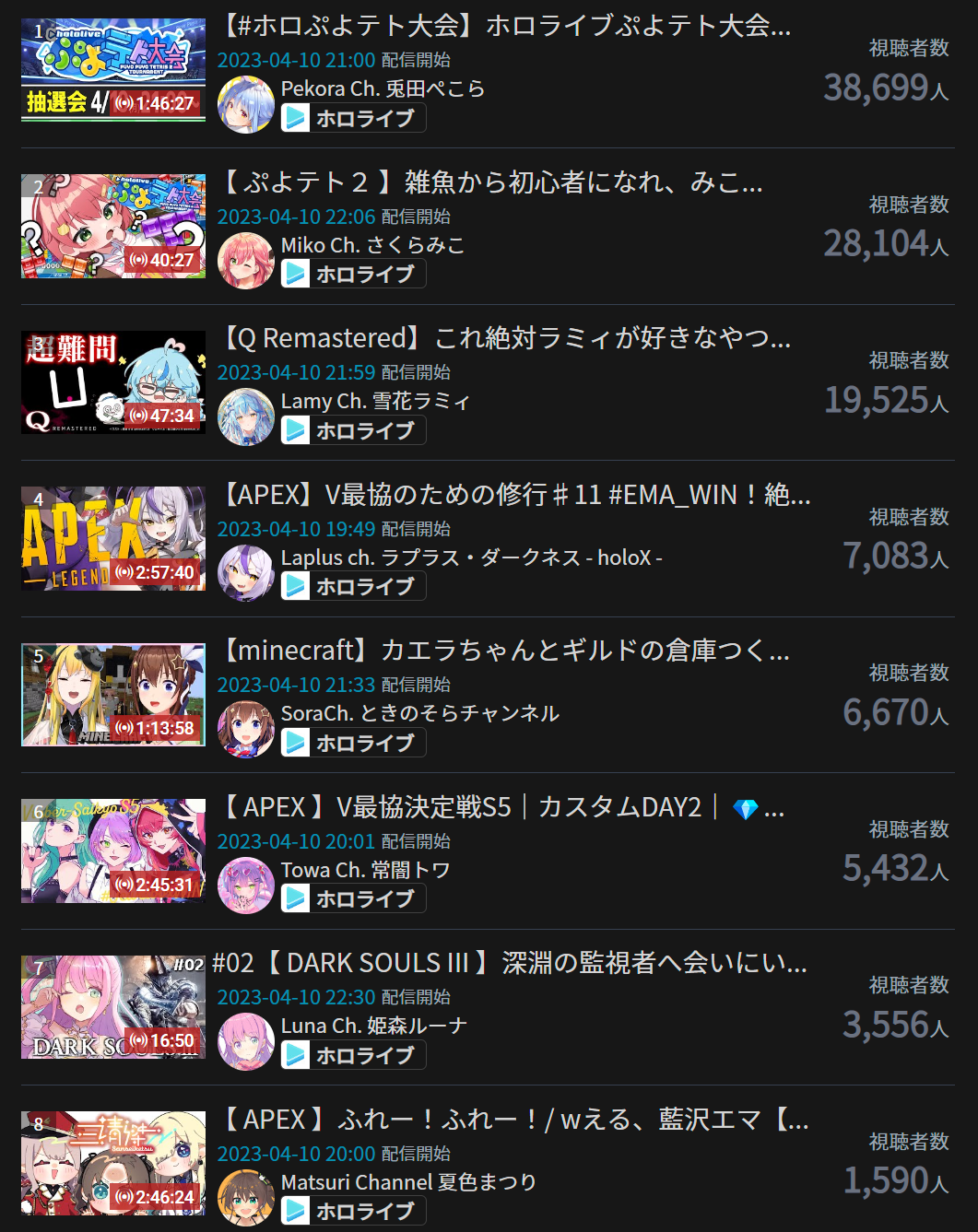Open the Towa Ch. 常闇トワ channel
The image size is (978, 1232).
(x=365, y=870)
